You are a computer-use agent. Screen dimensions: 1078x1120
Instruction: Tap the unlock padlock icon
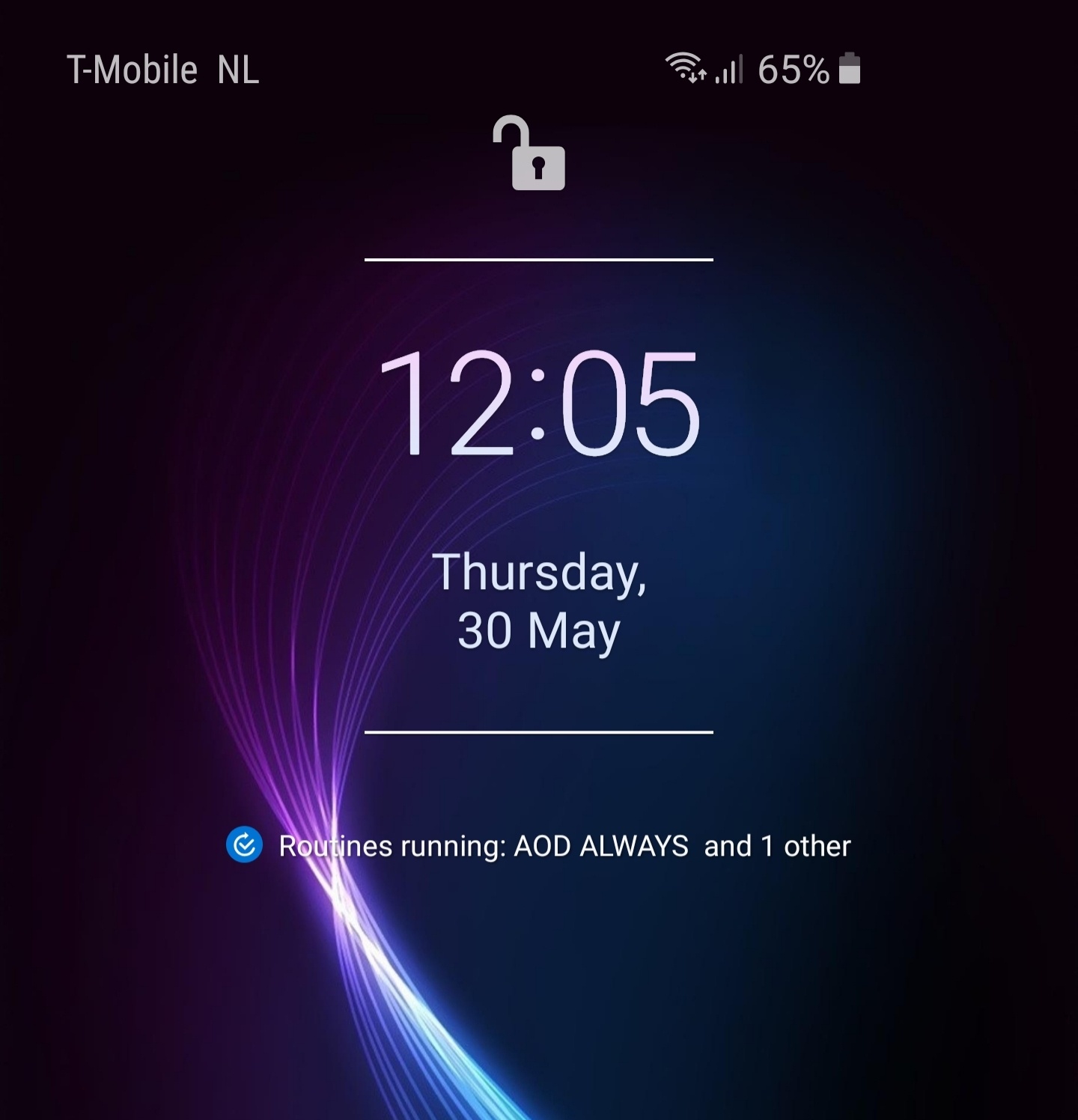click(530, 154)
